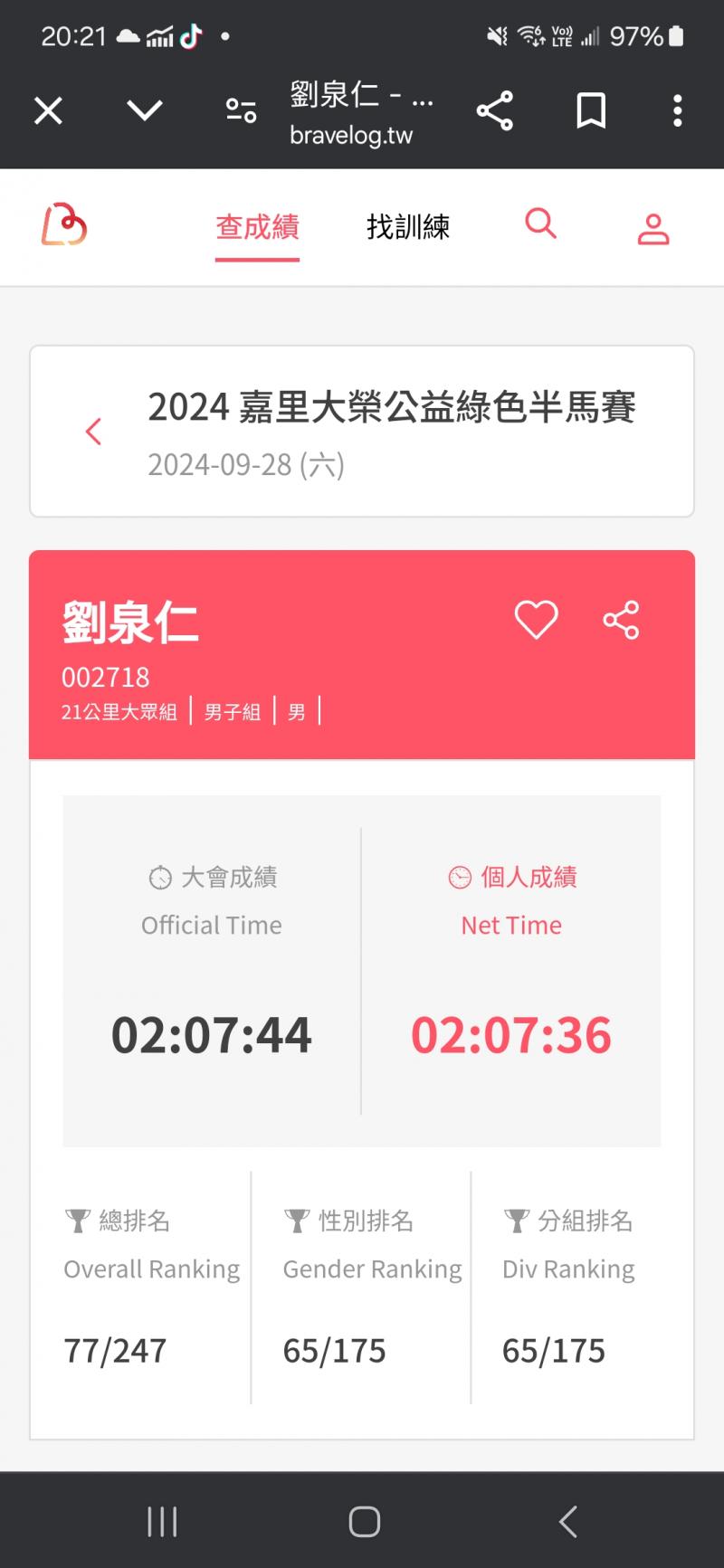Switch to the 找訓練 tab
Screen dimensions: 724x1568
click(x=408, y=227)
